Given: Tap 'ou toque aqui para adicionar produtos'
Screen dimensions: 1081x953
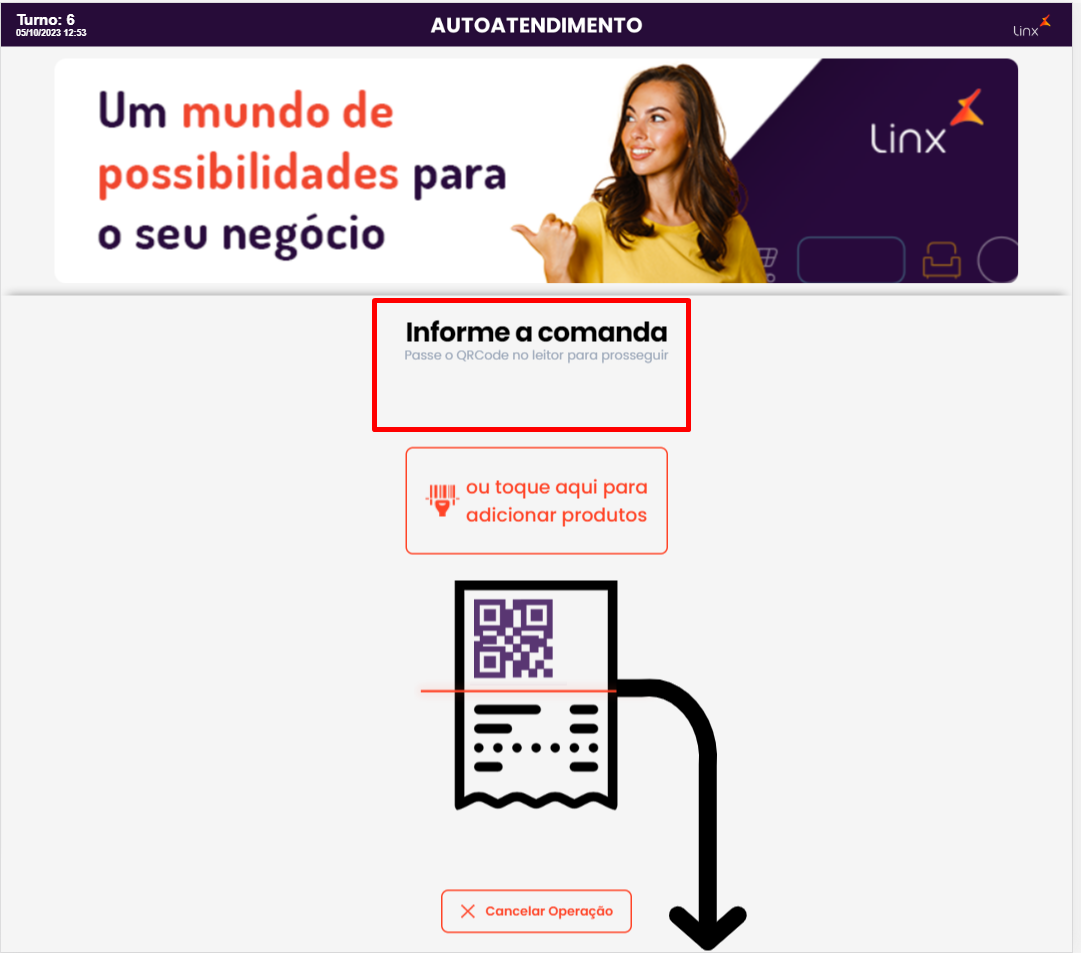Looking at the screenshot, I should (x=536, y=501).
